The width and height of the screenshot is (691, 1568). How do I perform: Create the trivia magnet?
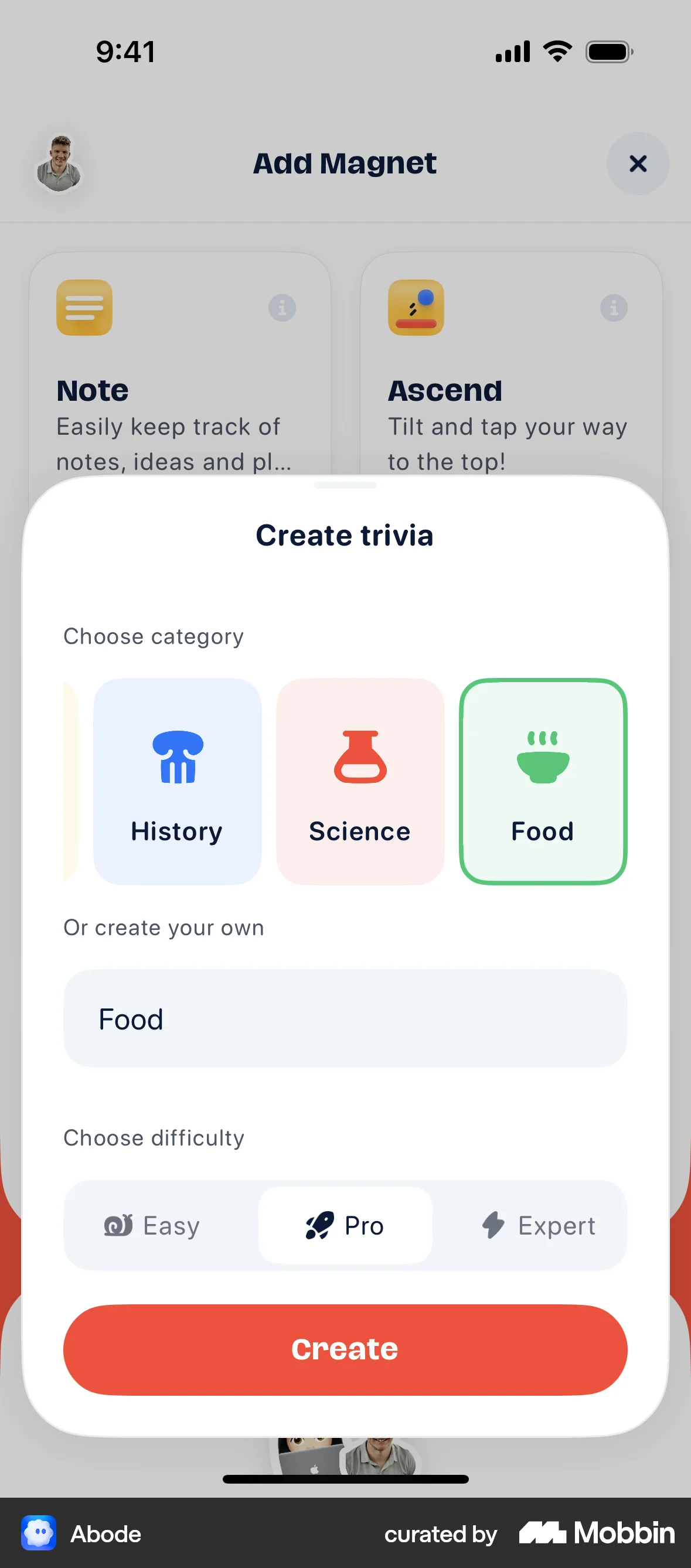(x=345, y=1349)
